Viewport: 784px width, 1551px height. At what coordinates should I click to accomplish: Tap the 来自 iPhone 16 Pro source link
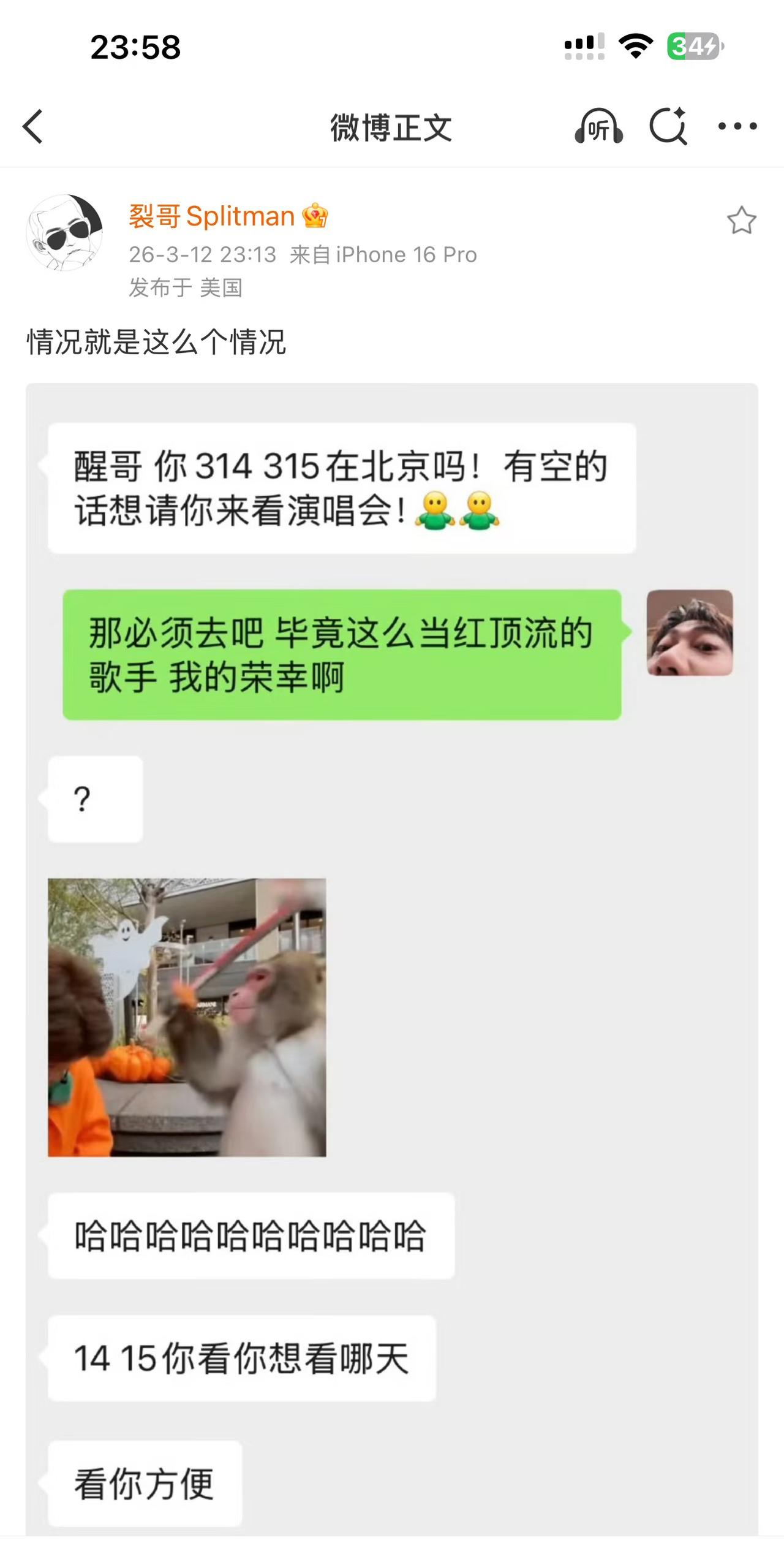(x=383, y=254)
